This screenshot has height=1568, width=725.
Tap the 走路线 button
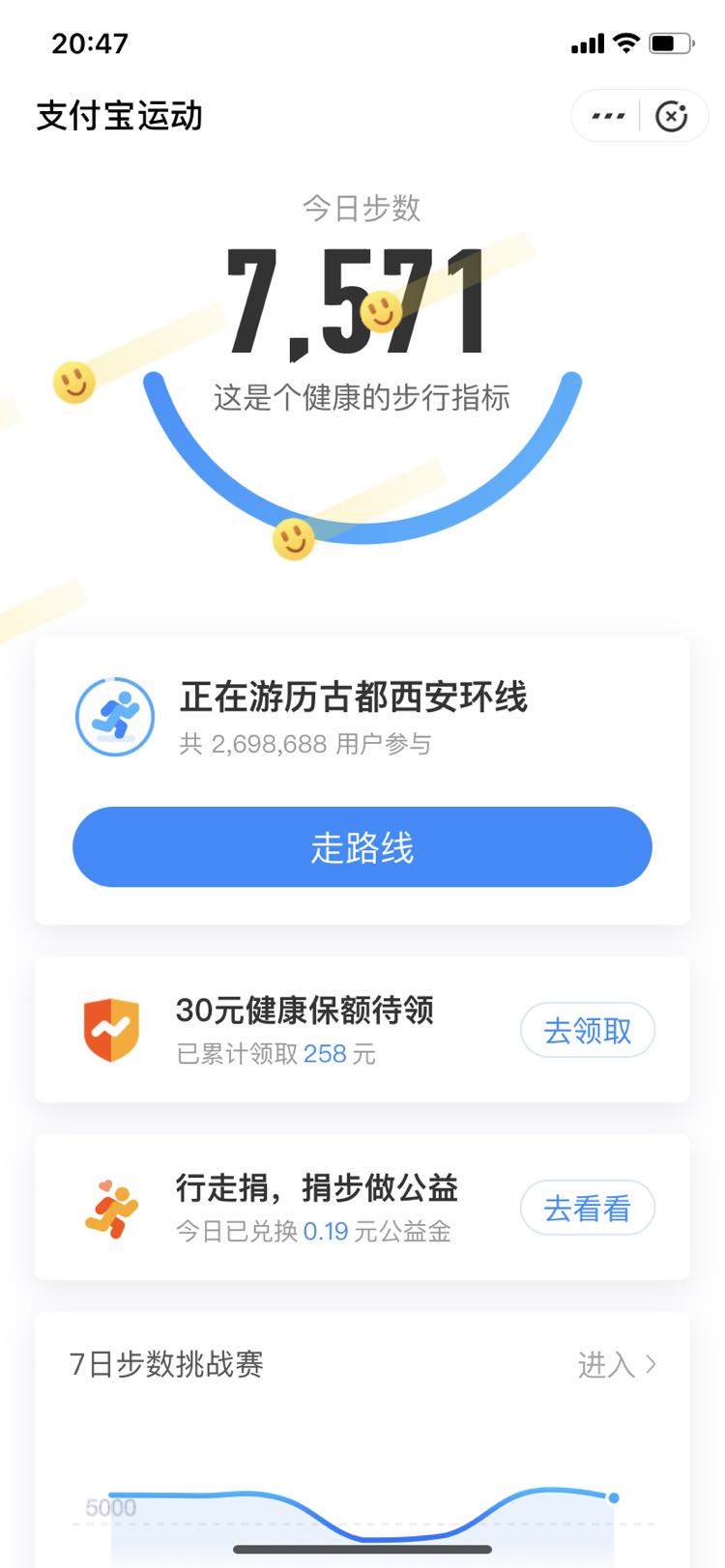click(362, 847)
